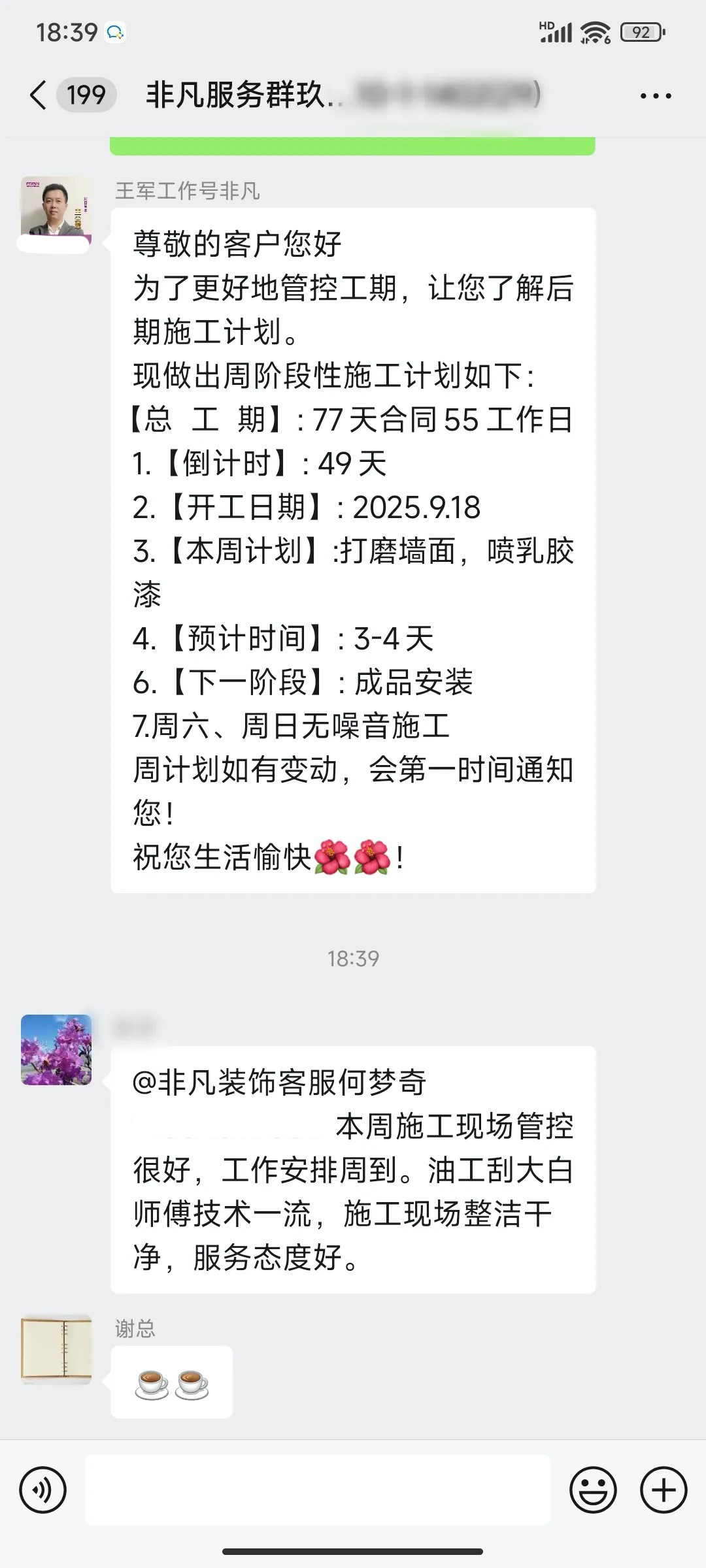
Task: Open the emoji sticker panel
Action: 593,1490
